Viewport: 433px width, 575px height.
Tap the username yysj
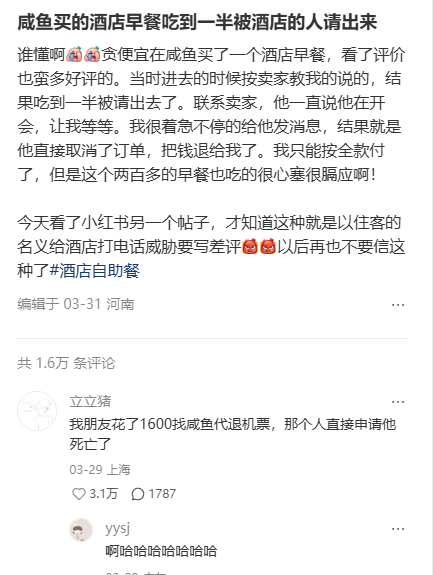coord(117,528)
